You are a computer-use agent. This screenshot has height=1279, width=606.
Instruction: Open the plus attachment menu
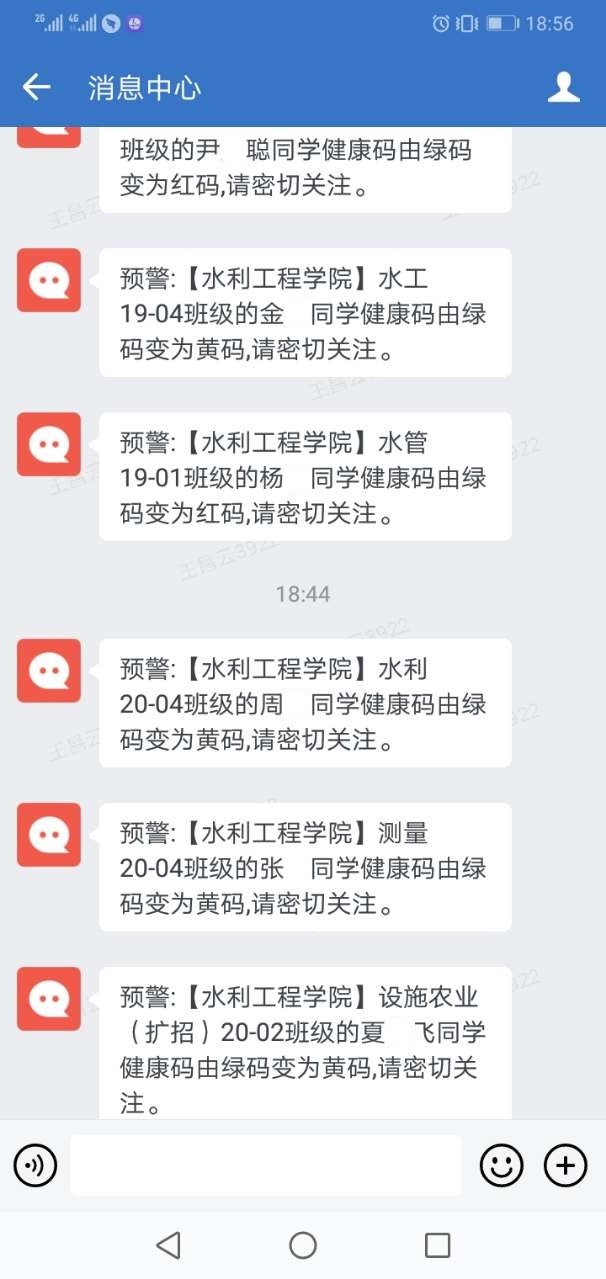(565, 1165)
